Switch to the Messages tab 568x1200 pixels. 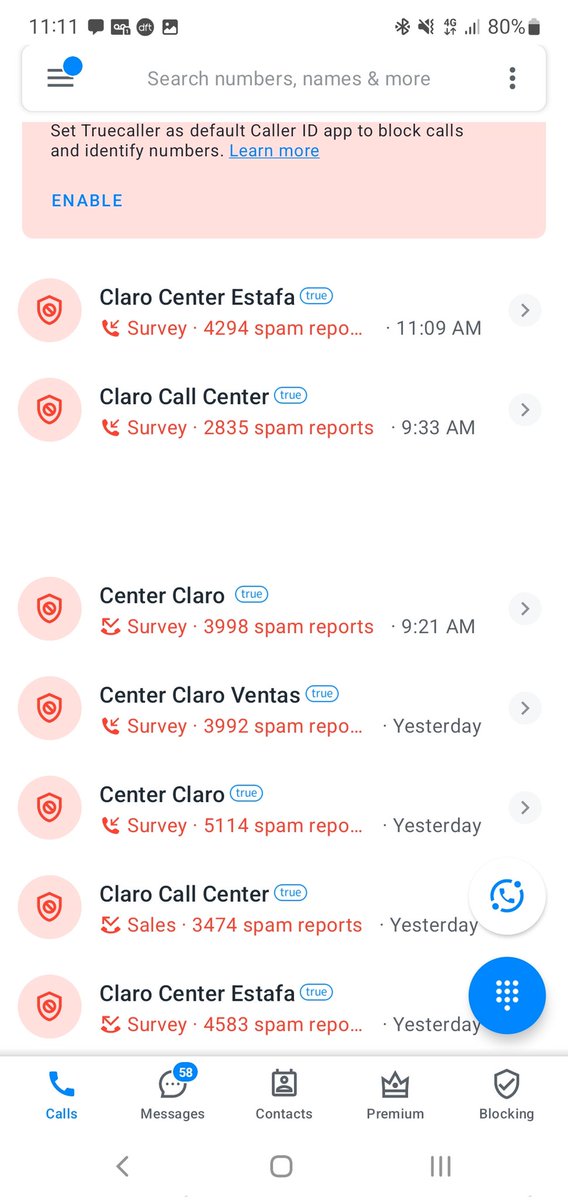[172, 1092]
